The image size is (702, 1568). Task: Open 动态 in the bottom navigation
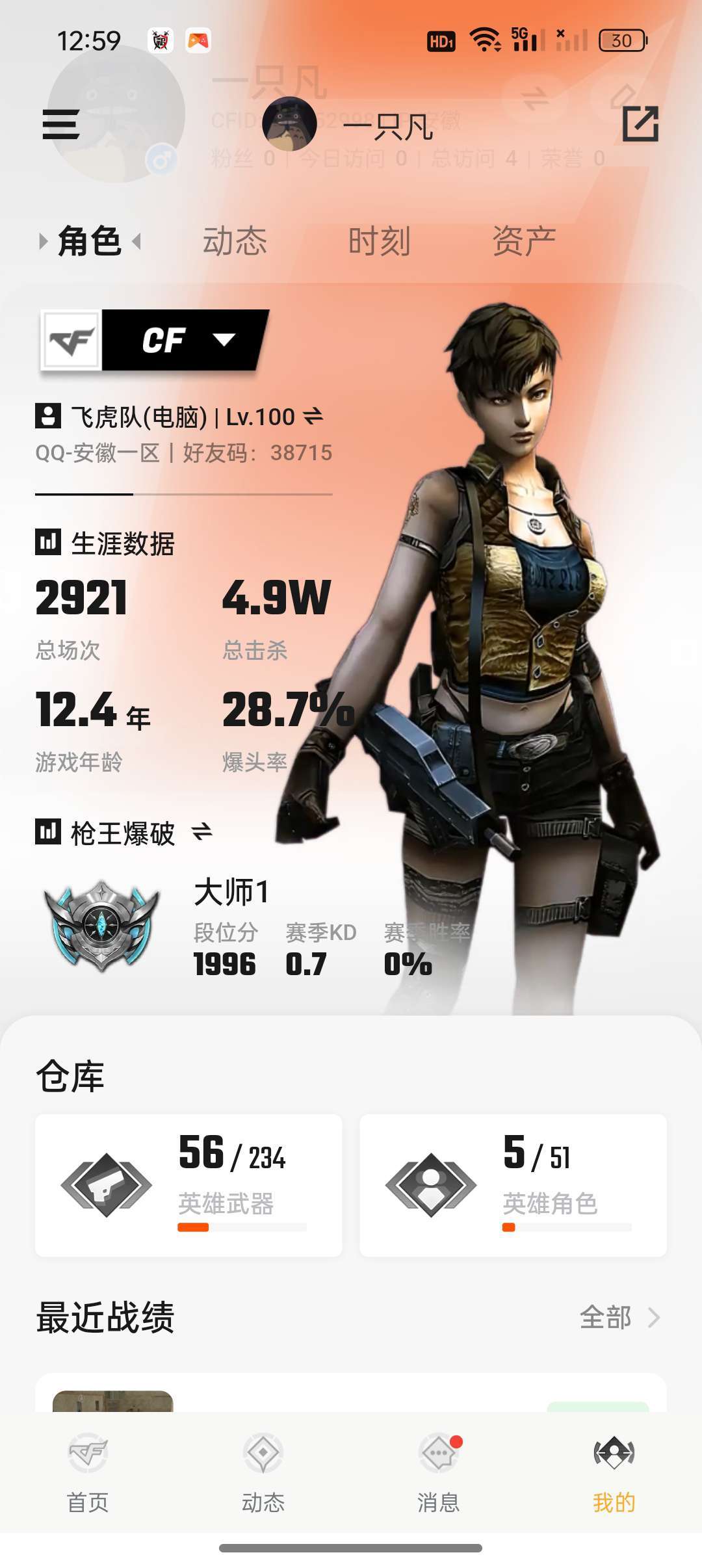point(263,1474)
